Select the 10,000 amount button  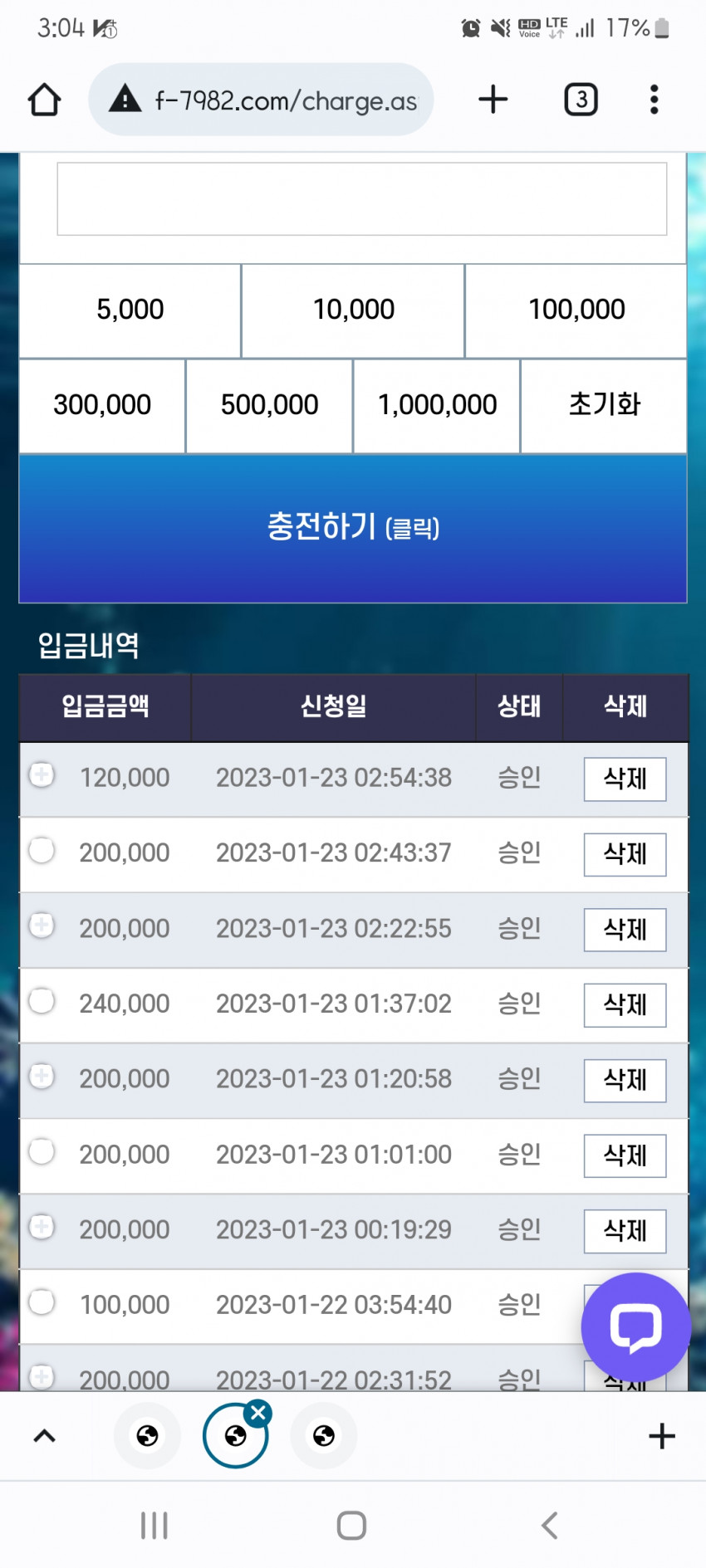click(x=353, y=310)
